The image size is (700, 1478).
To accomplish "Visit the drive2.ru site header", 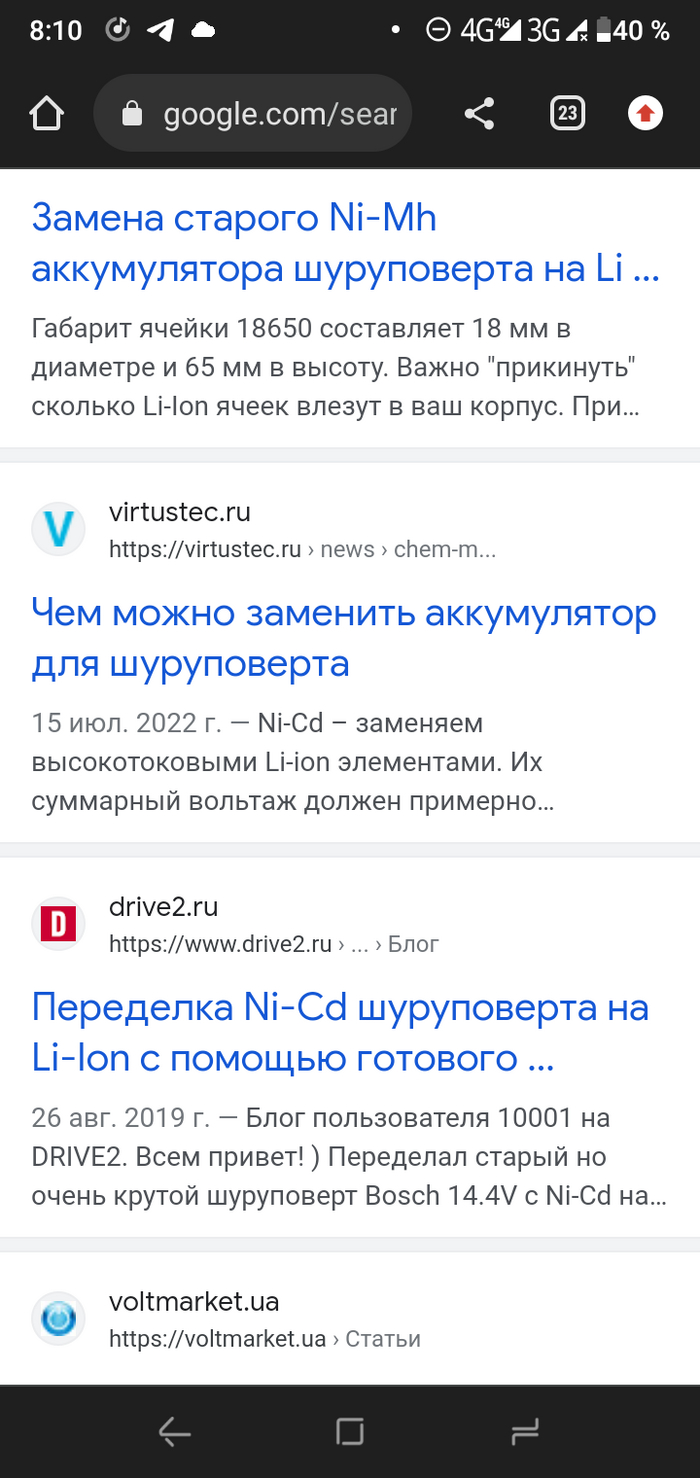I will 163,907.
